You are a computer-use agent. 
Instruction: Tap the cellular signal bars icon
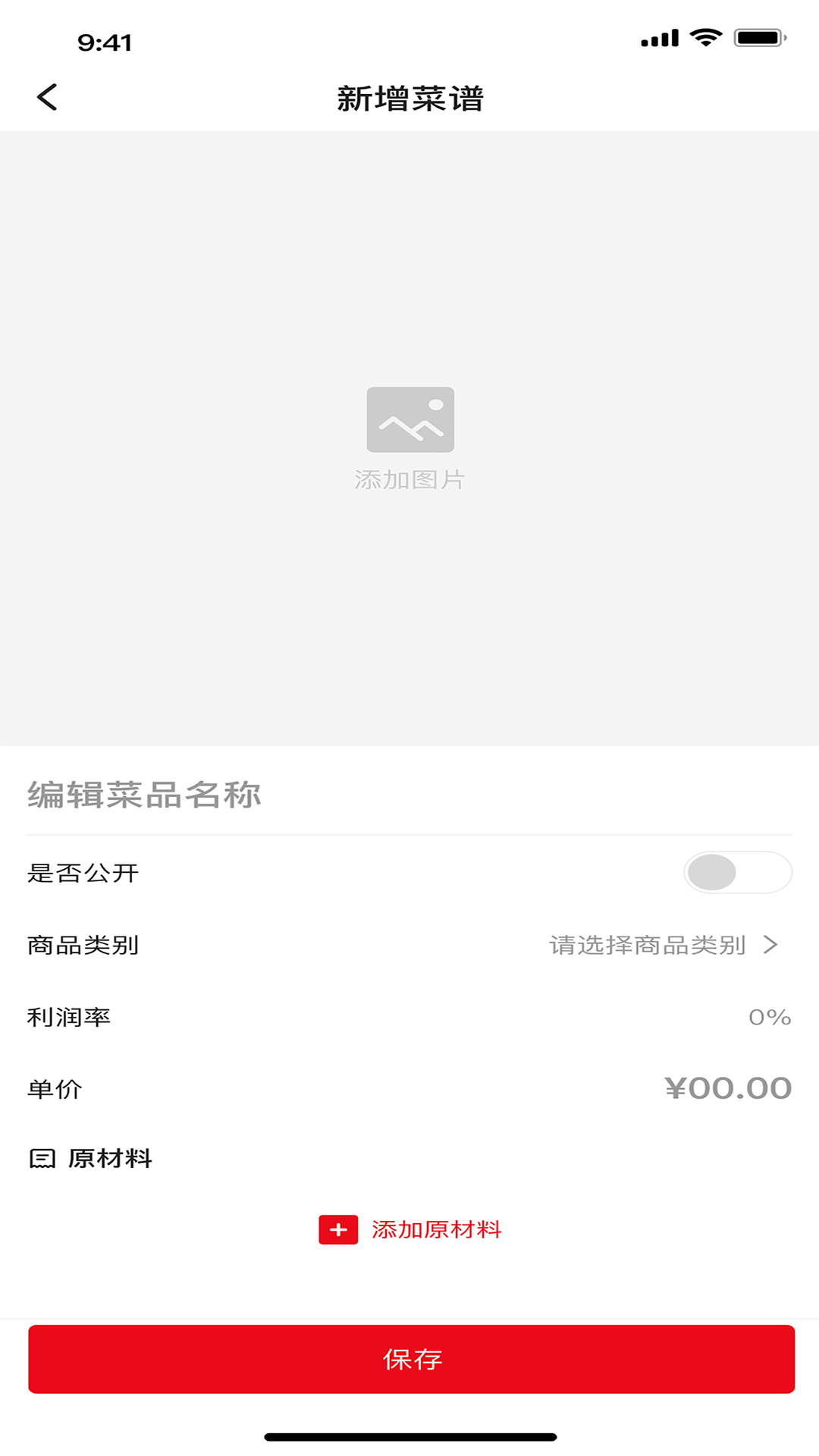tap(658, 36)
